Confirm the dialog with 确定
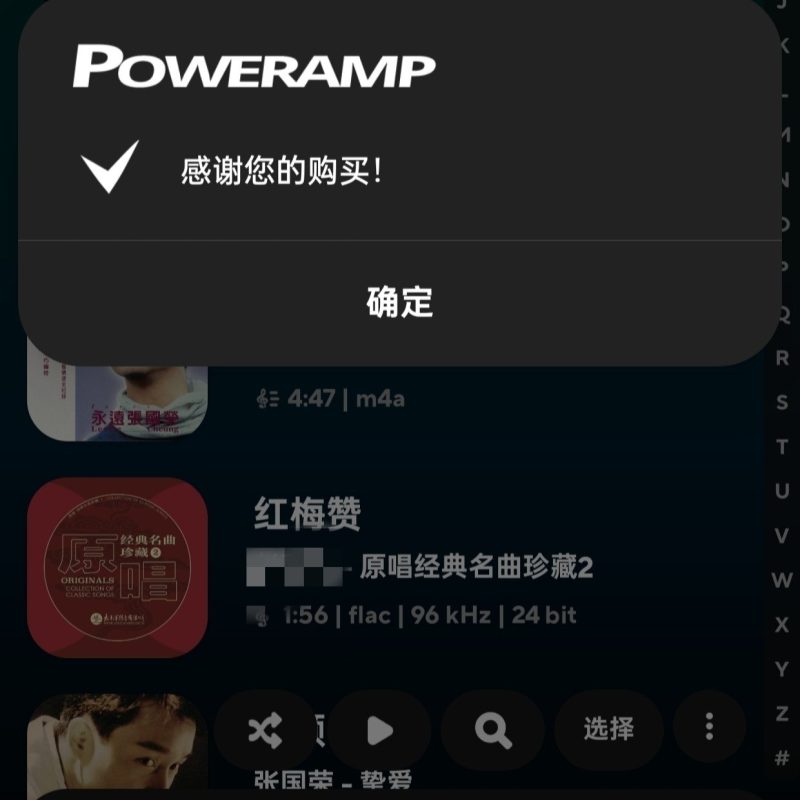Viewport: 800px width, 800px height. point(399,302)
